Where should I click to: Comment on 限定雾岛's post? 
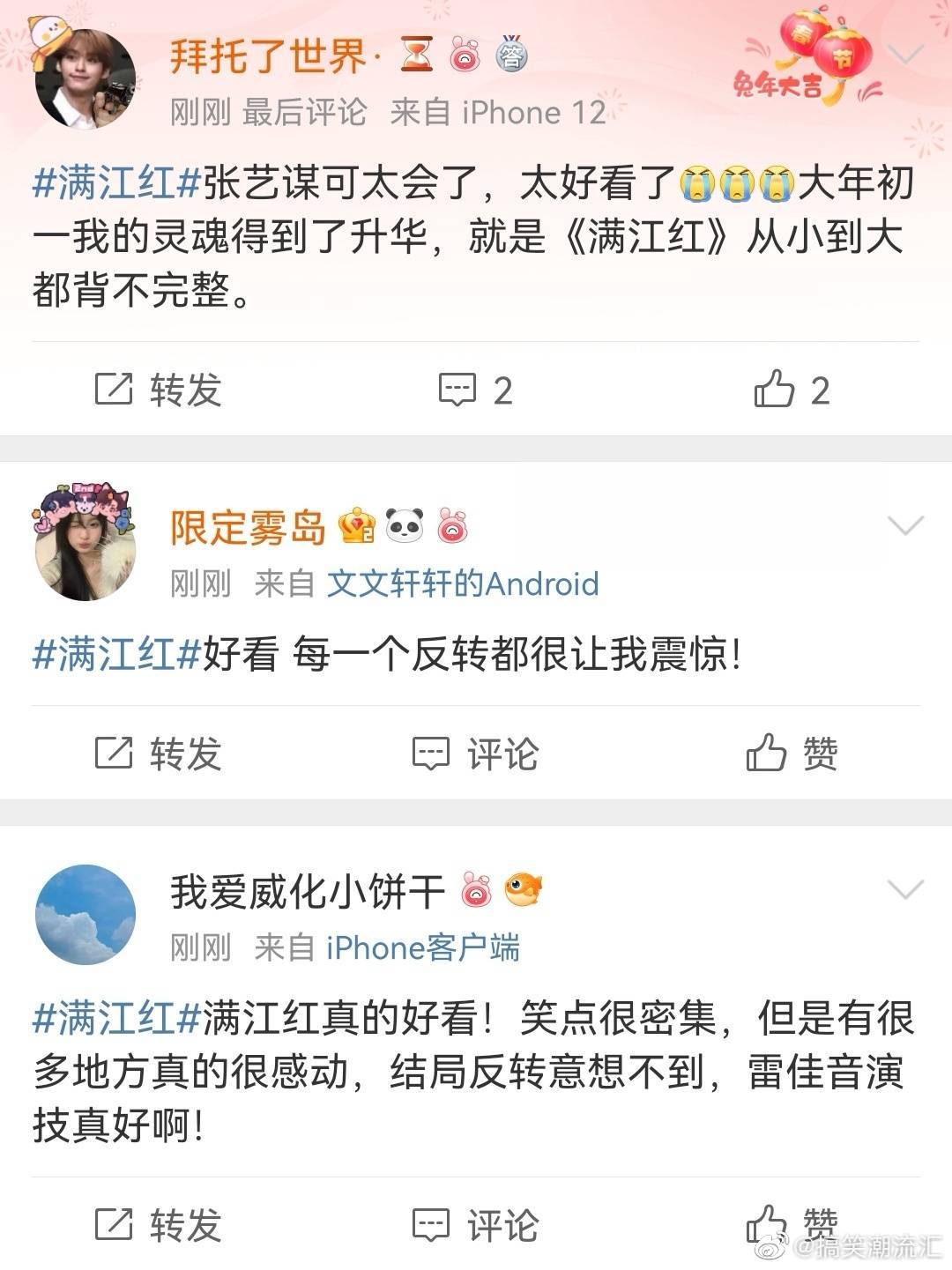point(476,754)
